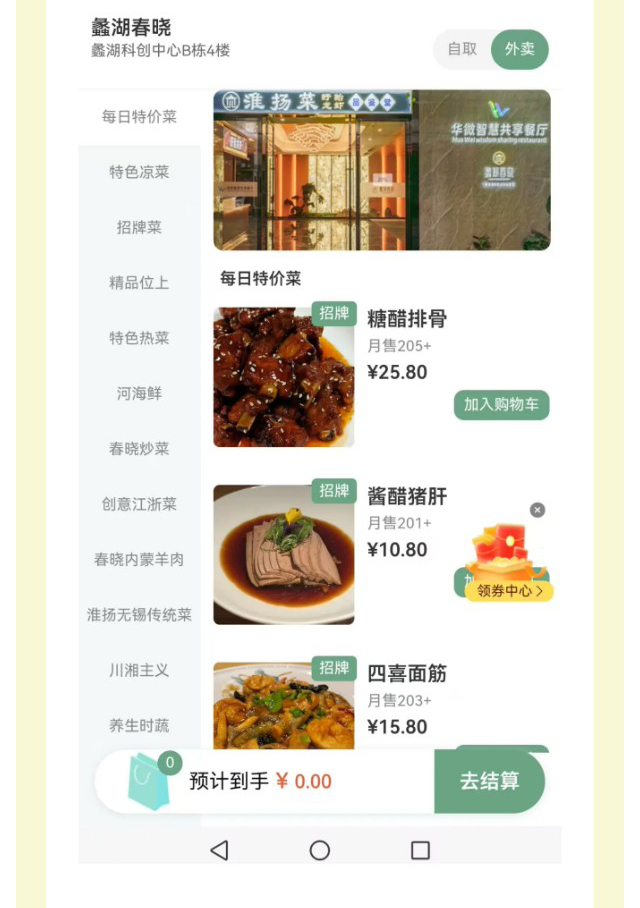The height and width of the screenshot is (908, 640).
Task: Show 春晓内蒙羊肉 dishes
Action: point(139,560)
